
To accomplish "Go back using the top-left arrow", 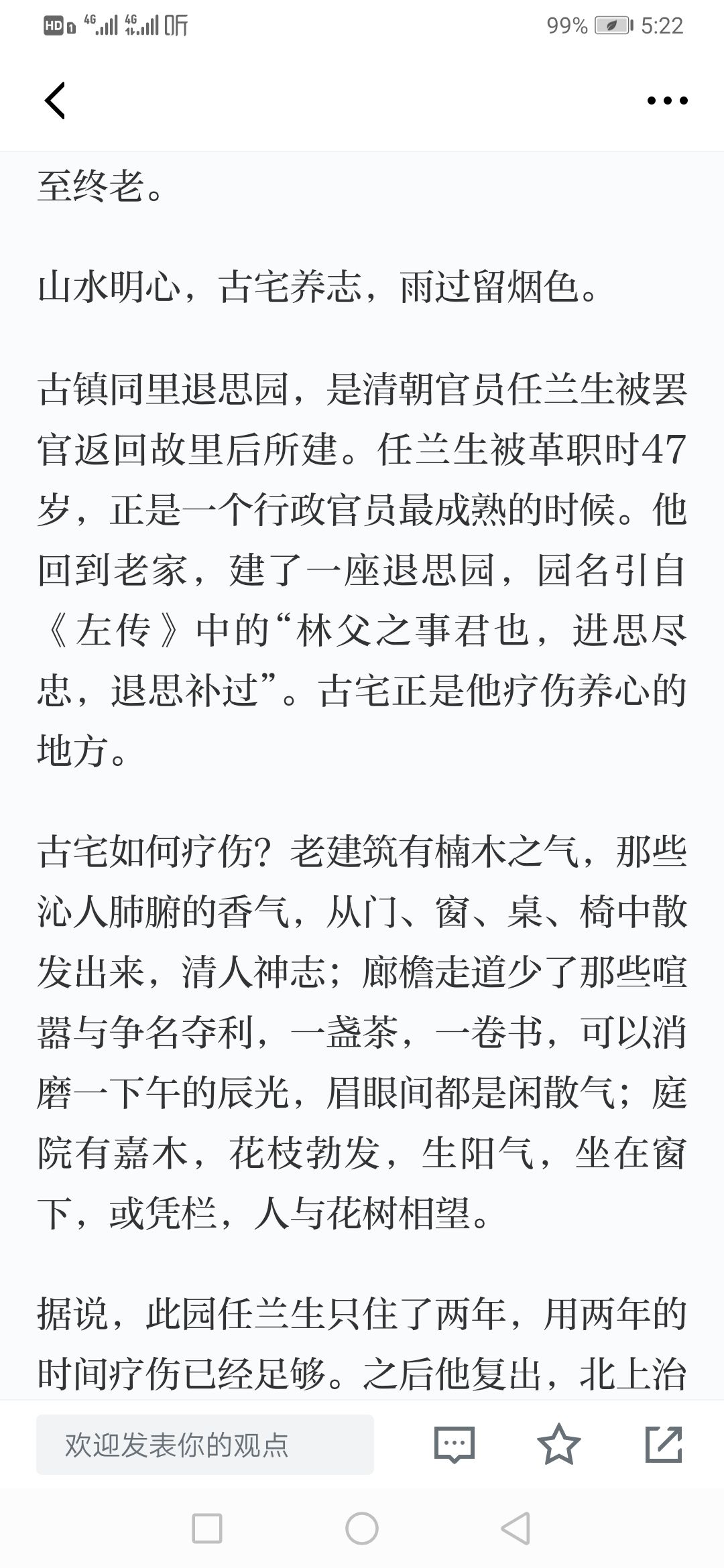I will tap(55, 101).
